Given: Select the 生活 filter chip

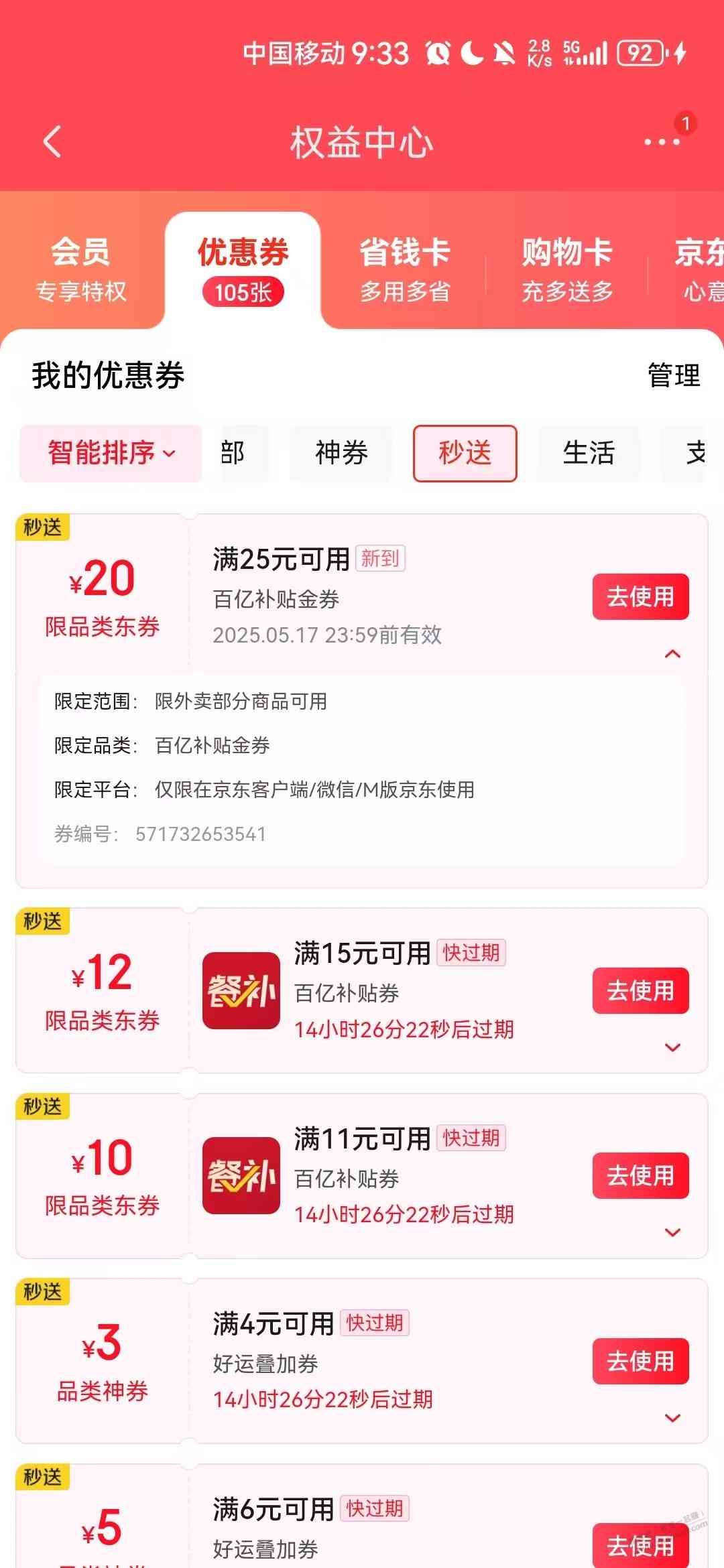Looking at the screenshot, I should click(x=589, y=454).
